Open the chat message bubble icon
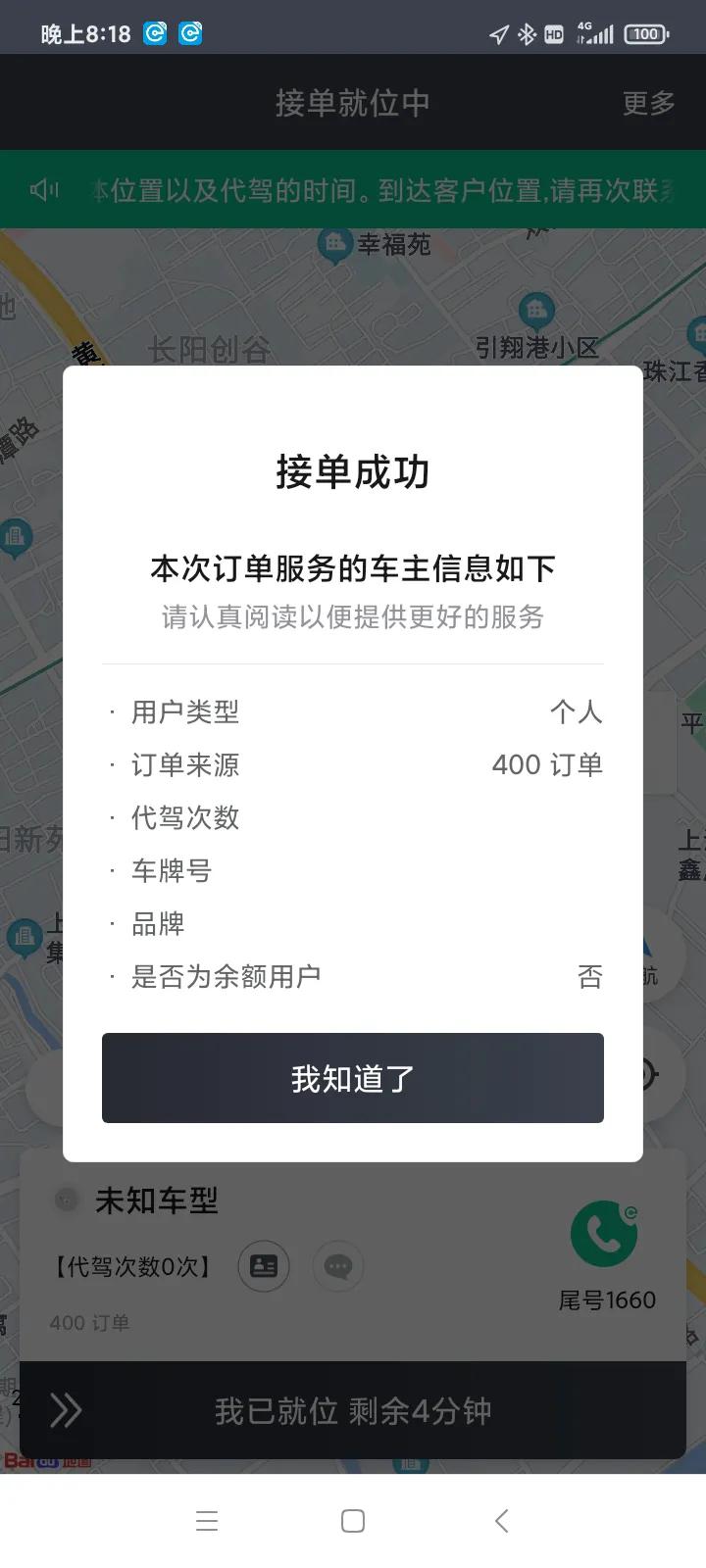706x1568 pixels. (338, 1266)
